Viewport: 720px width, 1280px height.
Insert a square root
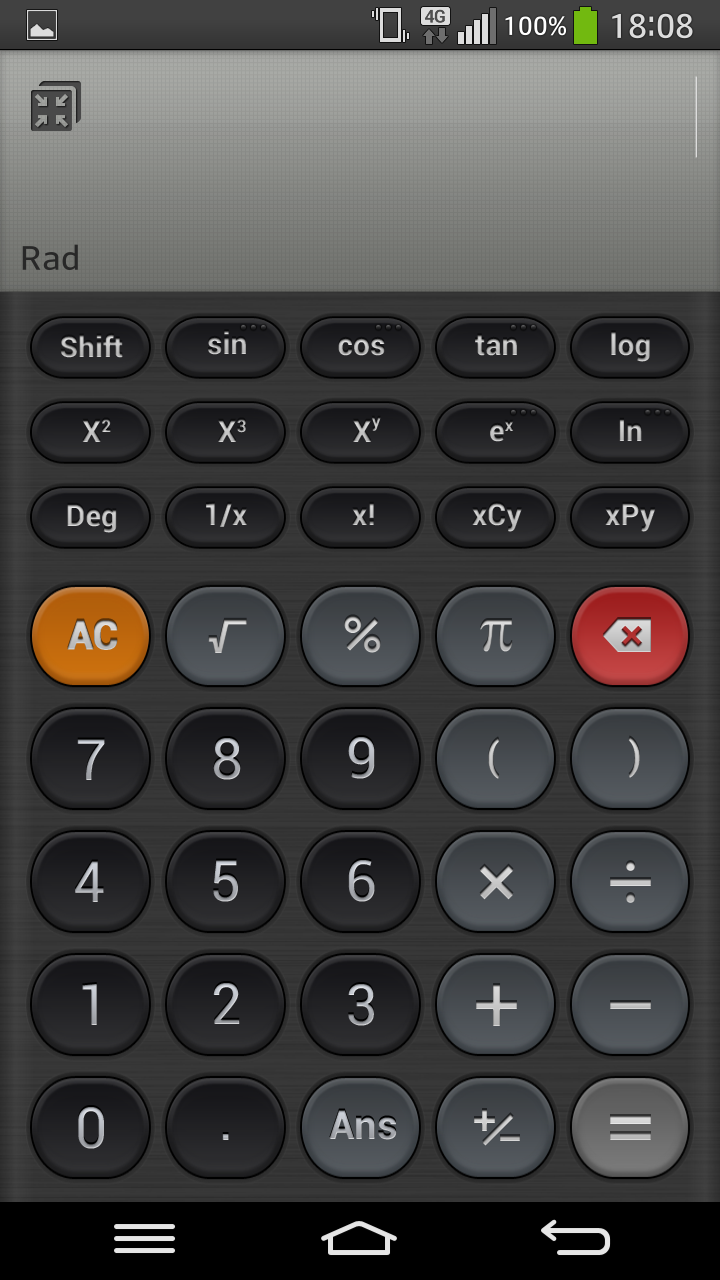(x=226, y=636)
